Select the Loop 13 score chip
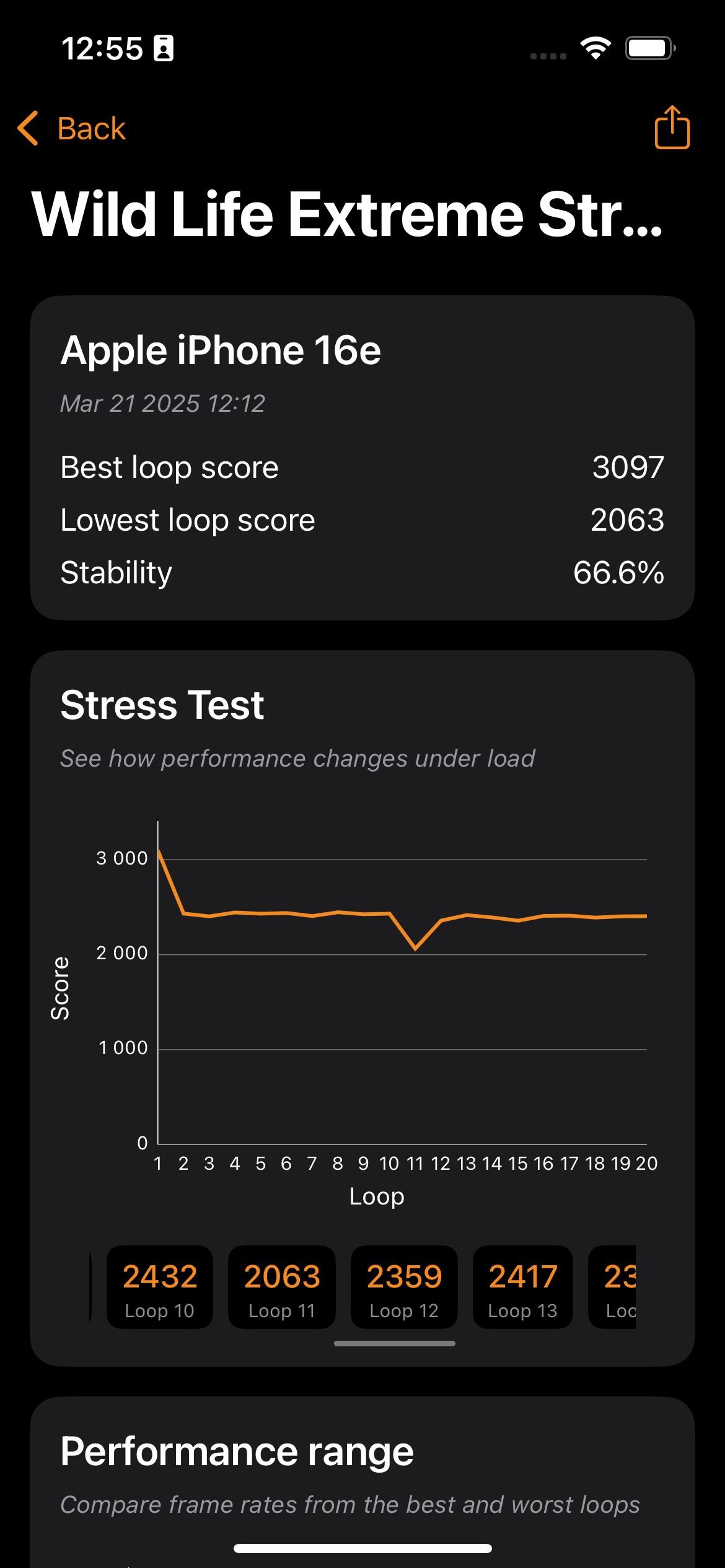Viewport: 725px width, 1568px height. coord(523,1287)
